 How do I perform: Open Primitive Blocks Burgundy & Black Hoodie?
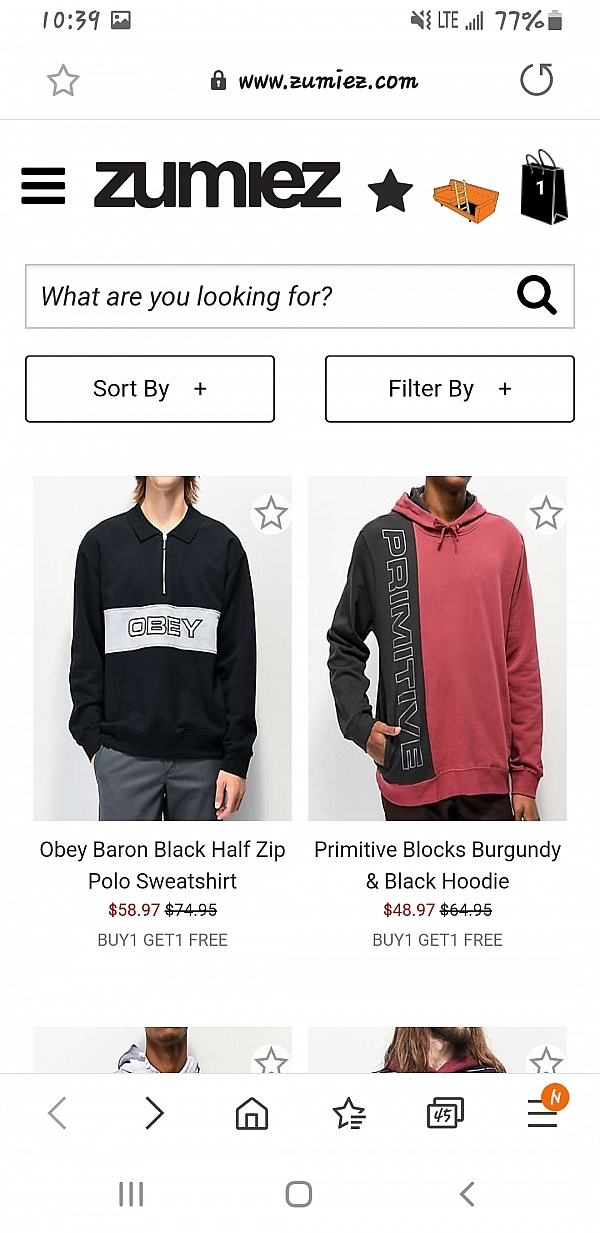(x=437, y=865)
